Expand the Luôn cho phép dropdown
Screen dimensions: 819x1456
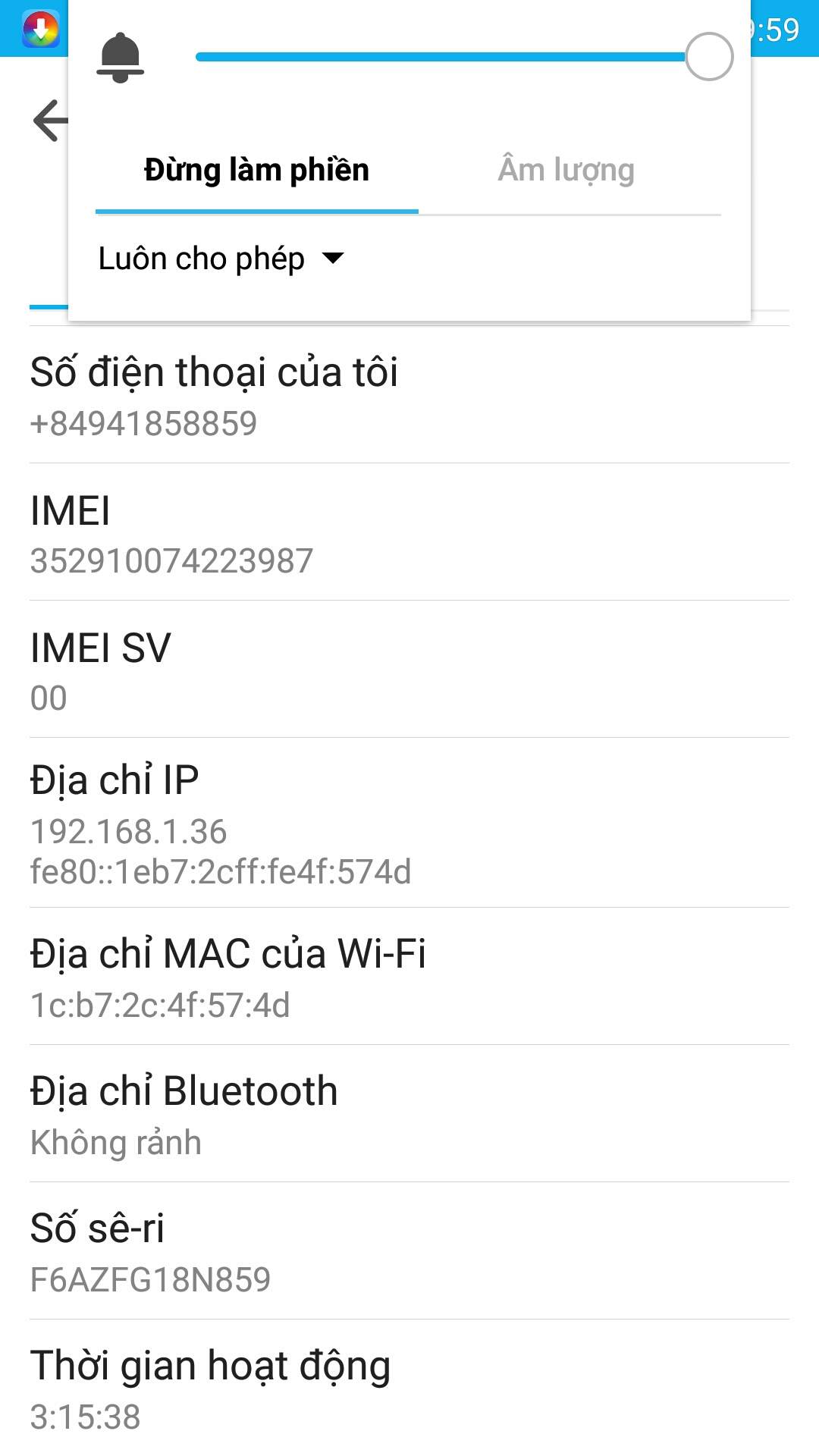221,259
